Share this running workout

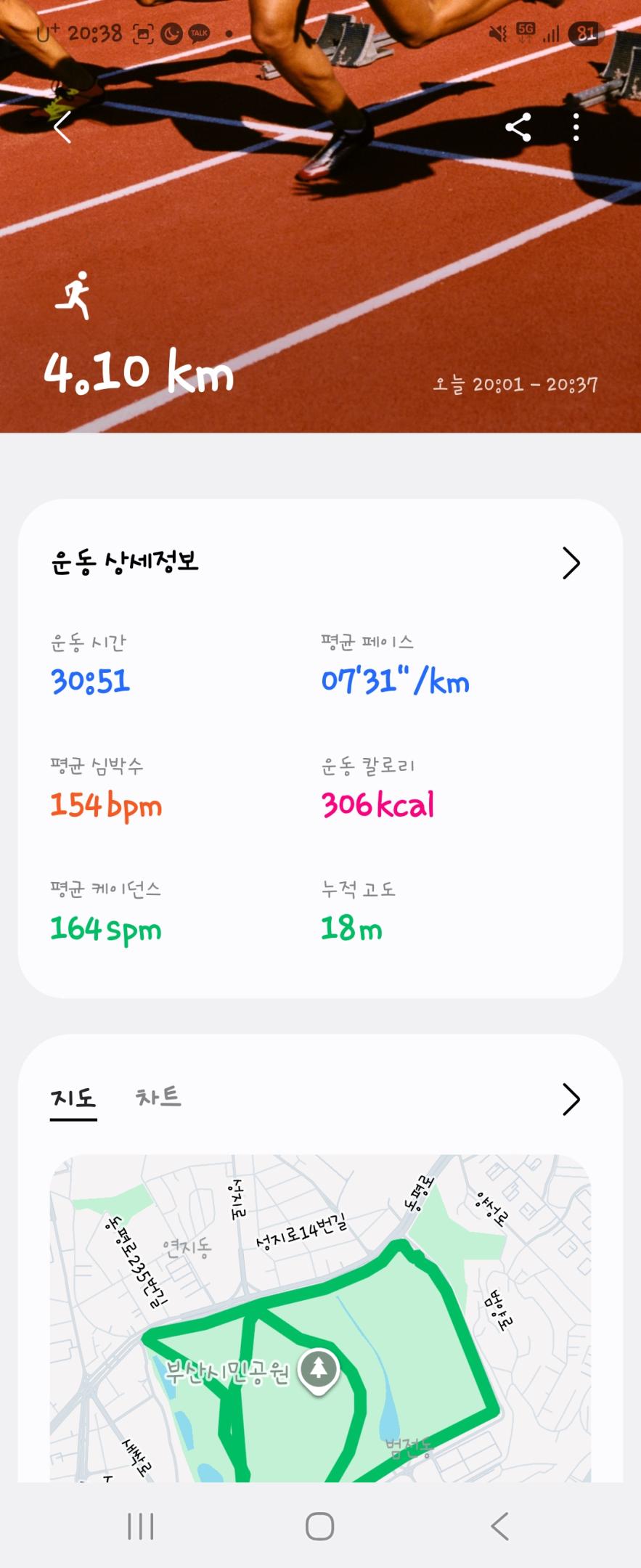518,128
